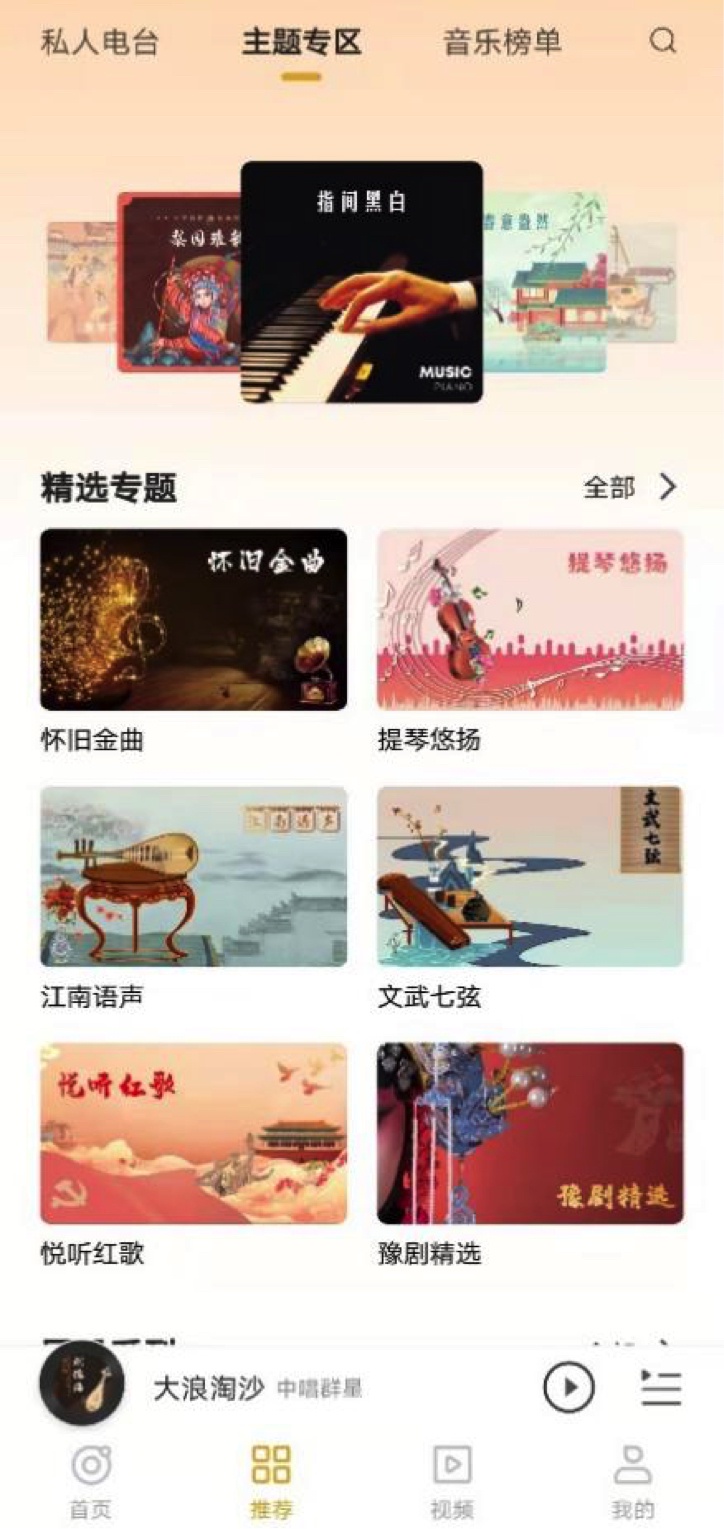Switch to the 音乐榜单 tab
Viewport: 724px width, 1529px height.
tap(502, 43)
